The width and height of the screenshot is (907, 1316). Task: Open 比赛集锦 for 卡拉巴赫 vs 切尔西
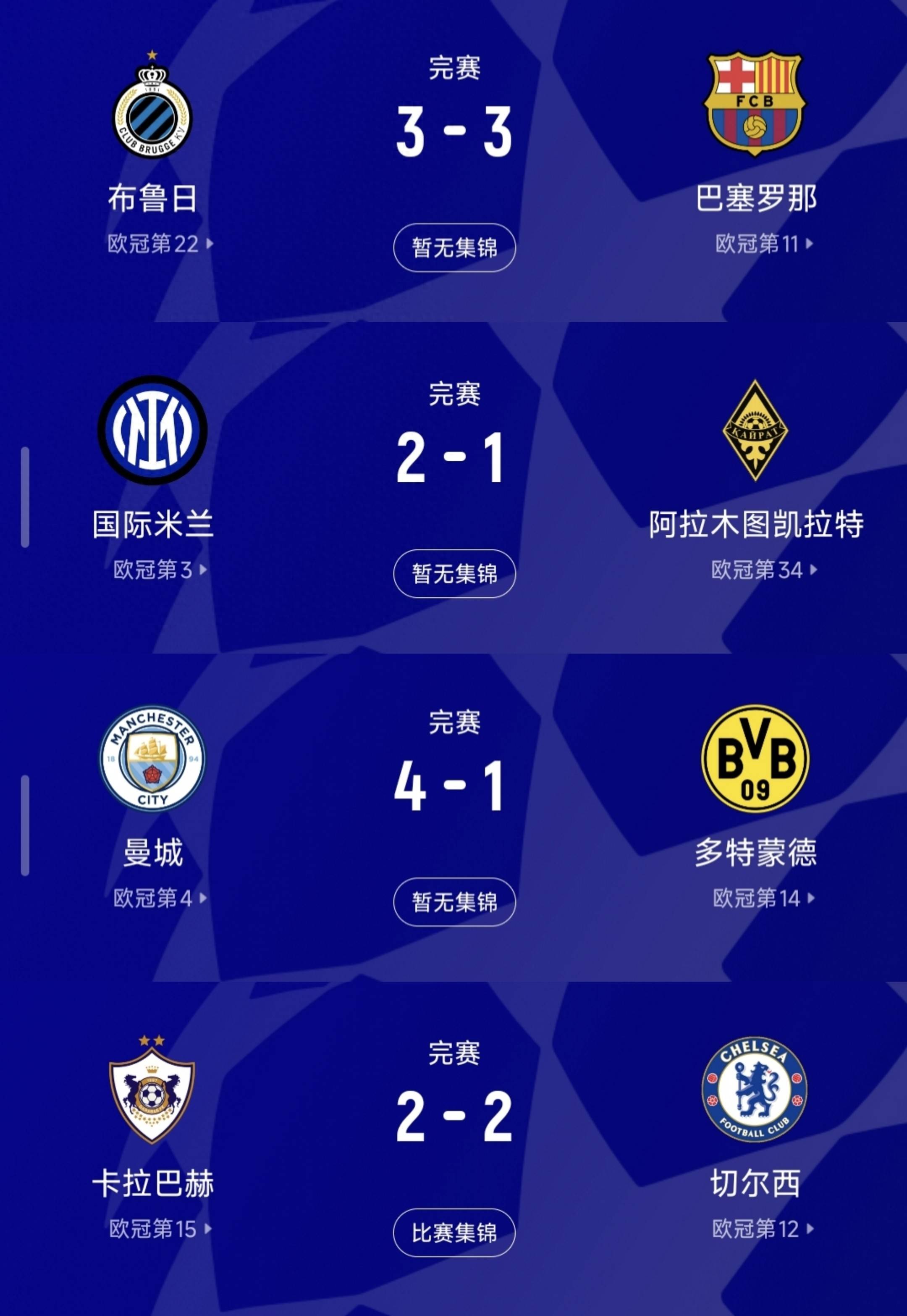[x=454, y=1232]
